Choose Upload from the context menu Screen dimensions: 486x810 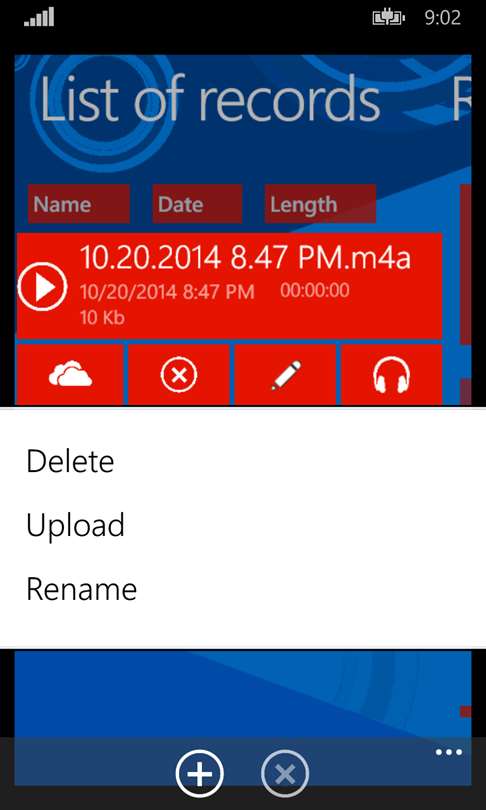75,526
